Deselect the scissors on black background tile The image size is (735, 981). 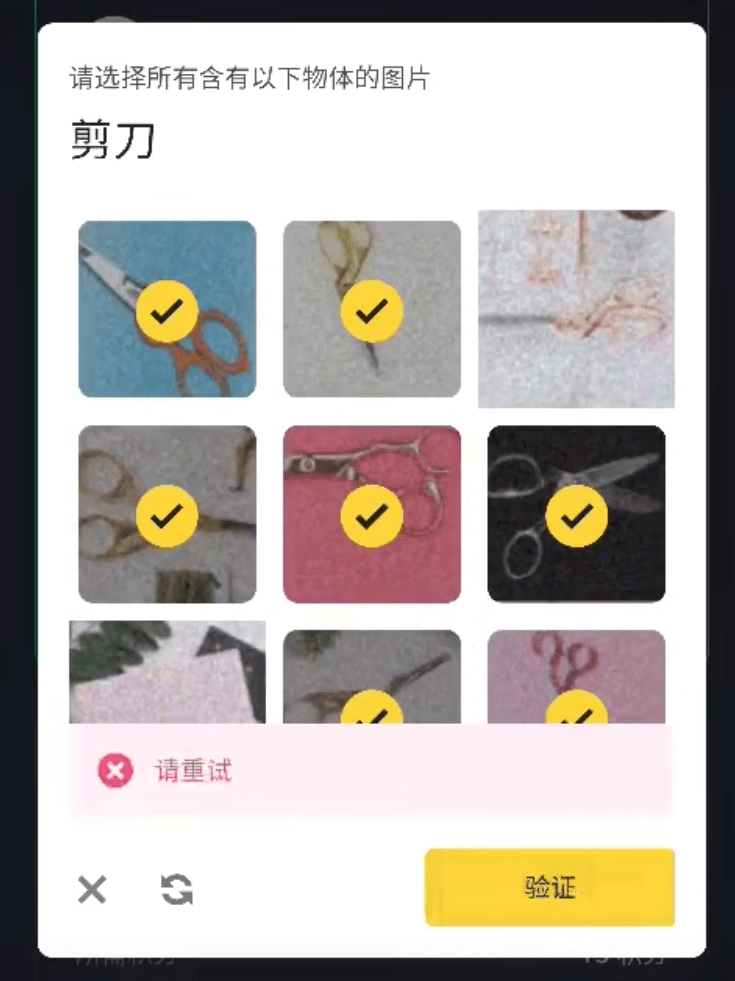tap(576, 514)
